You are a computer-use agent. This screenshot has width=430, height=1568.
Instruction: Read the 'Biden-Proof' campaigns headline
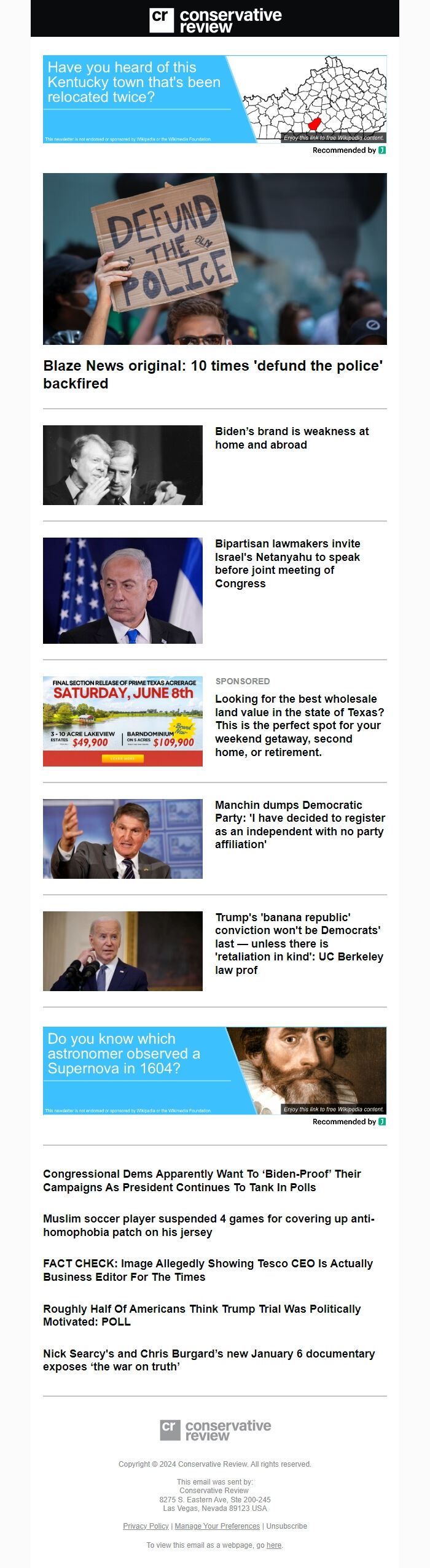202,1180
